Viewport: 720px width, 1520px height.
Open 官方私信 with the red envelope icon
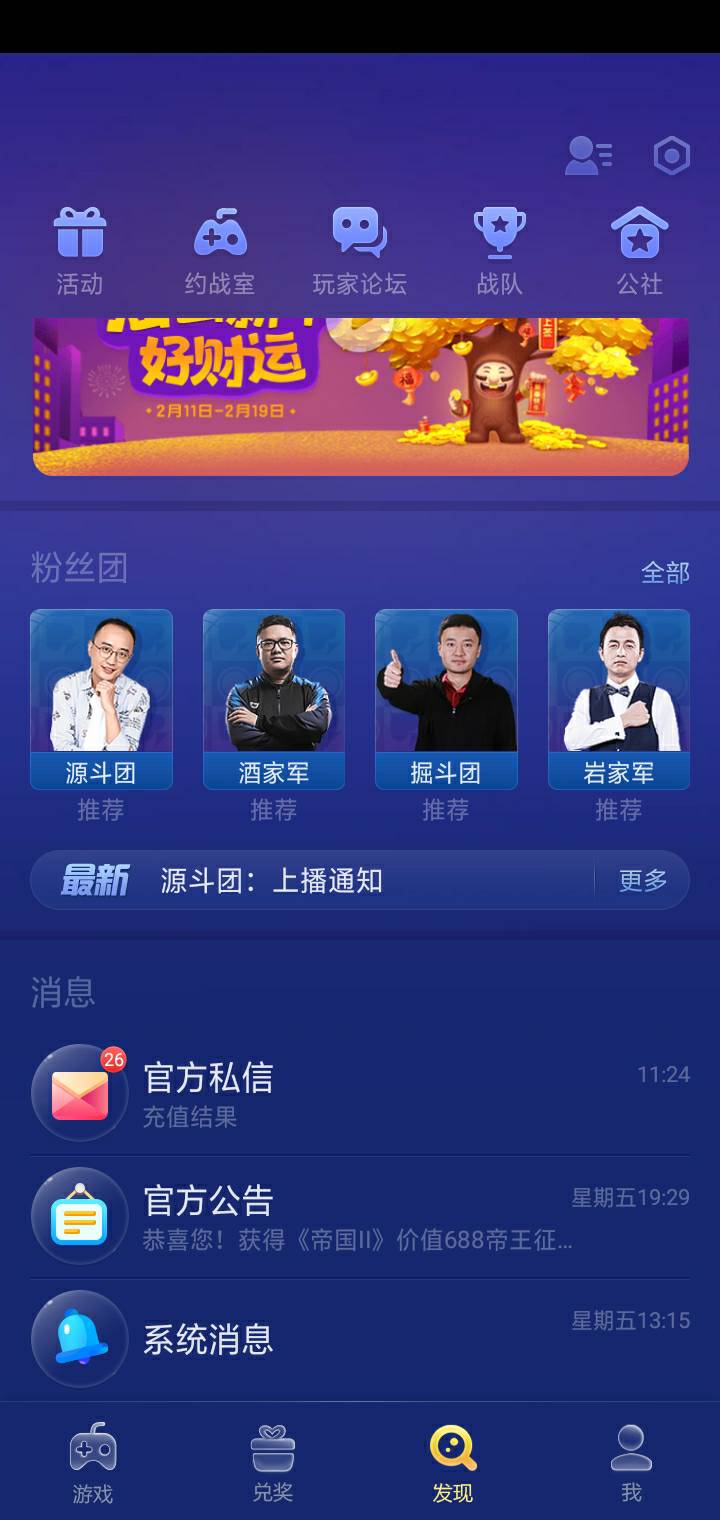[x=80, y=1091]
